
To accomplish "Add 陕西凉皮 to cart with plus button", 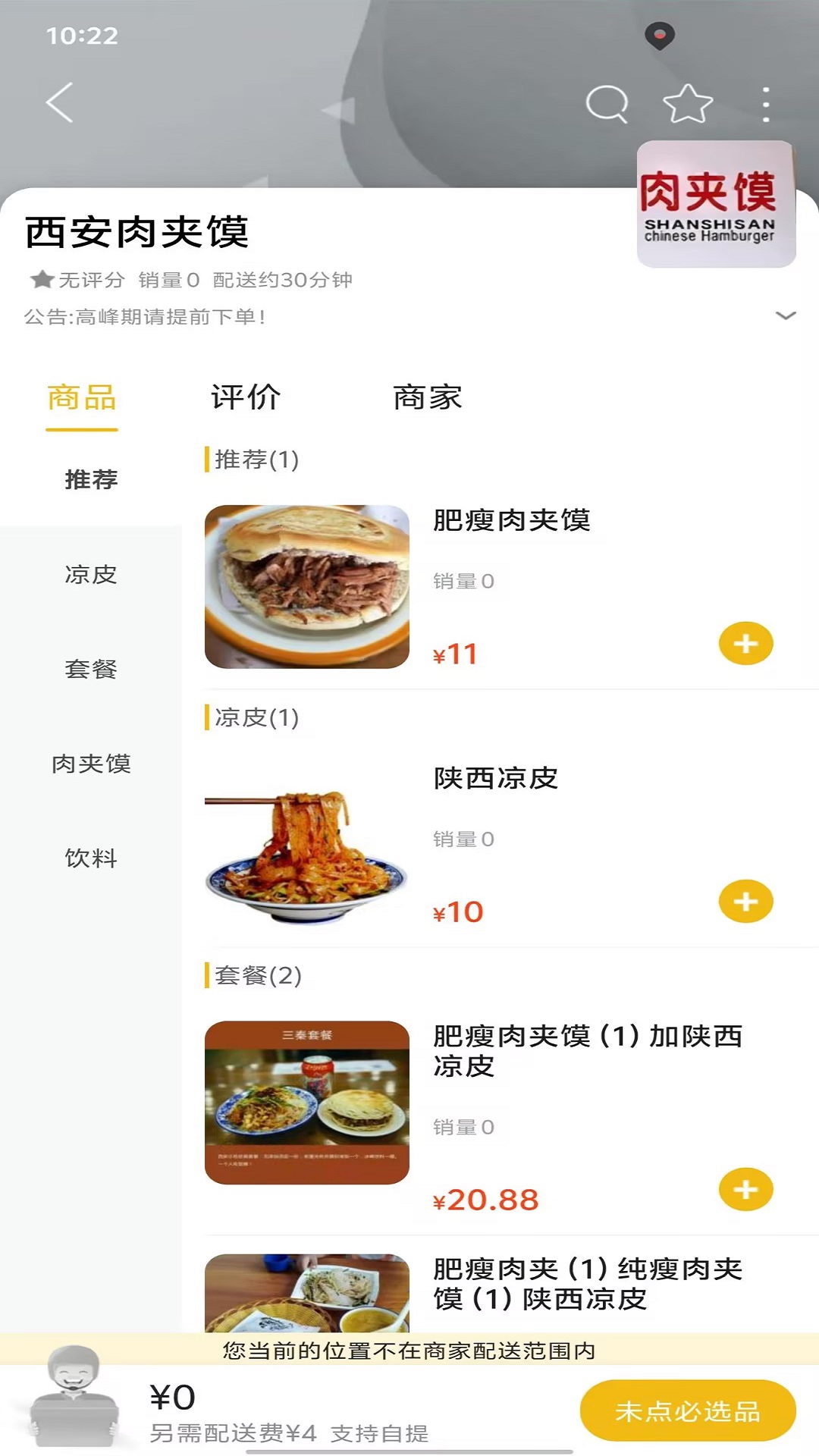I will (746, 902).
